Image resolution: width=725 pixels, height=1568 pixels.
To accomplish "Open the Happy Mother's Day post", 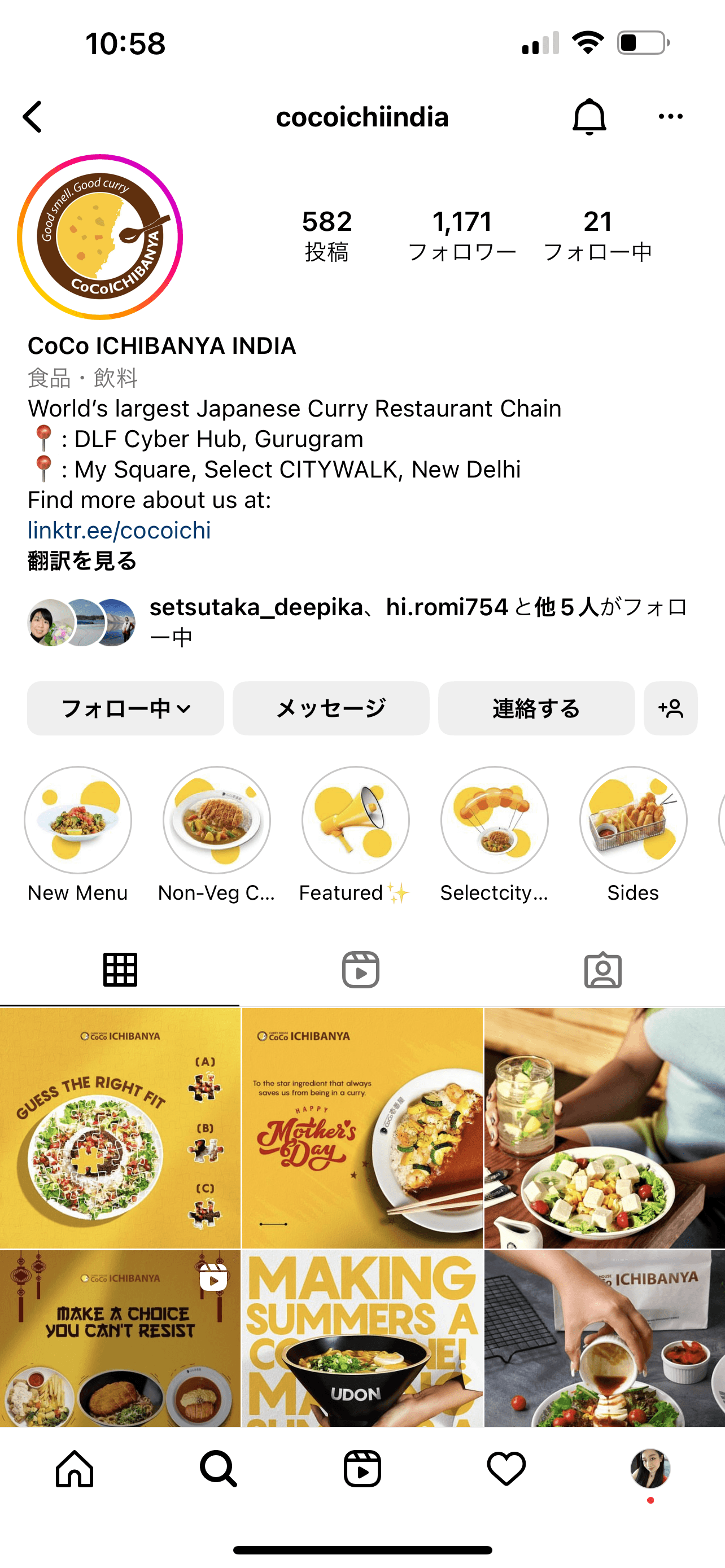I will pyautogui.click(x=362, y=1128).
